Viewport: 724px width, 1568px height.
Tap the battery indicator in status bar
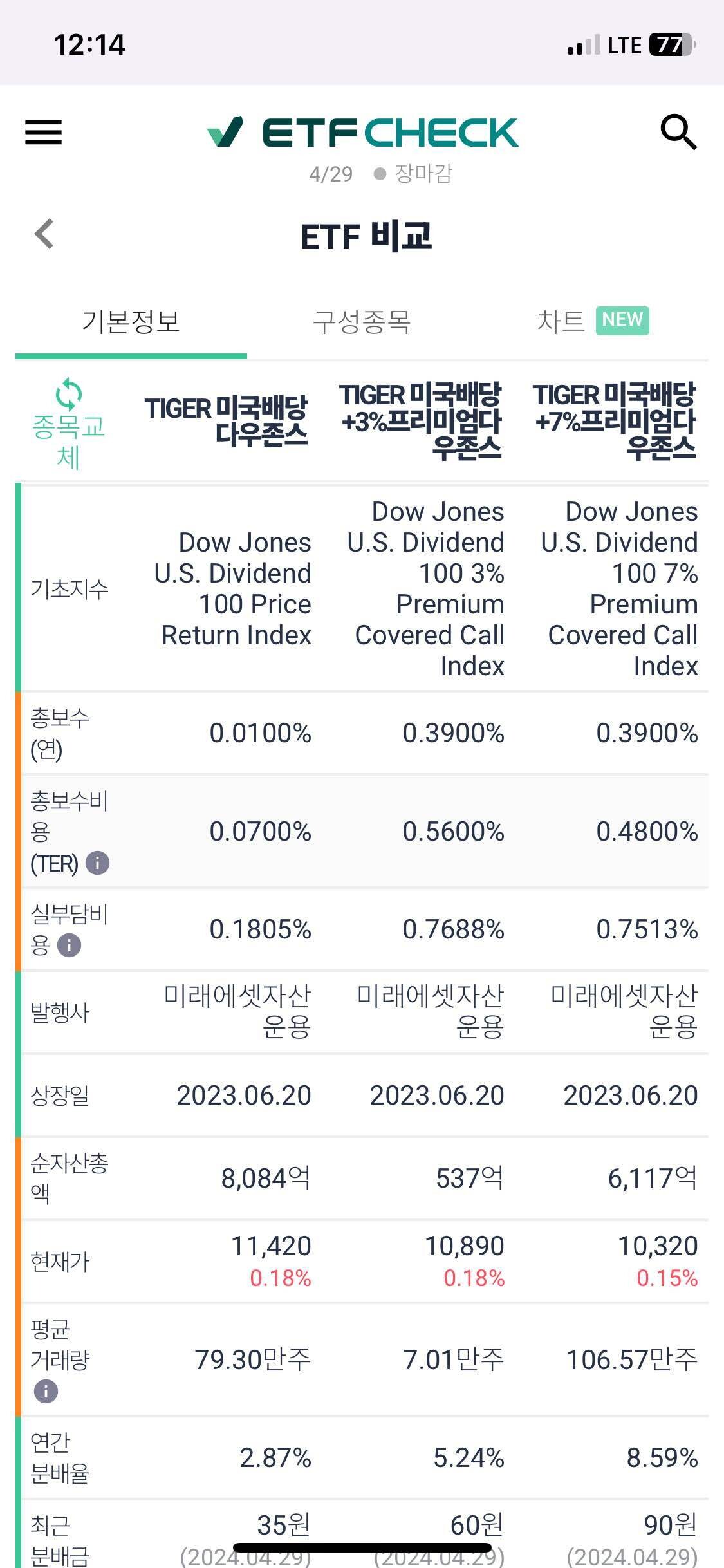(x=669, y=44)
